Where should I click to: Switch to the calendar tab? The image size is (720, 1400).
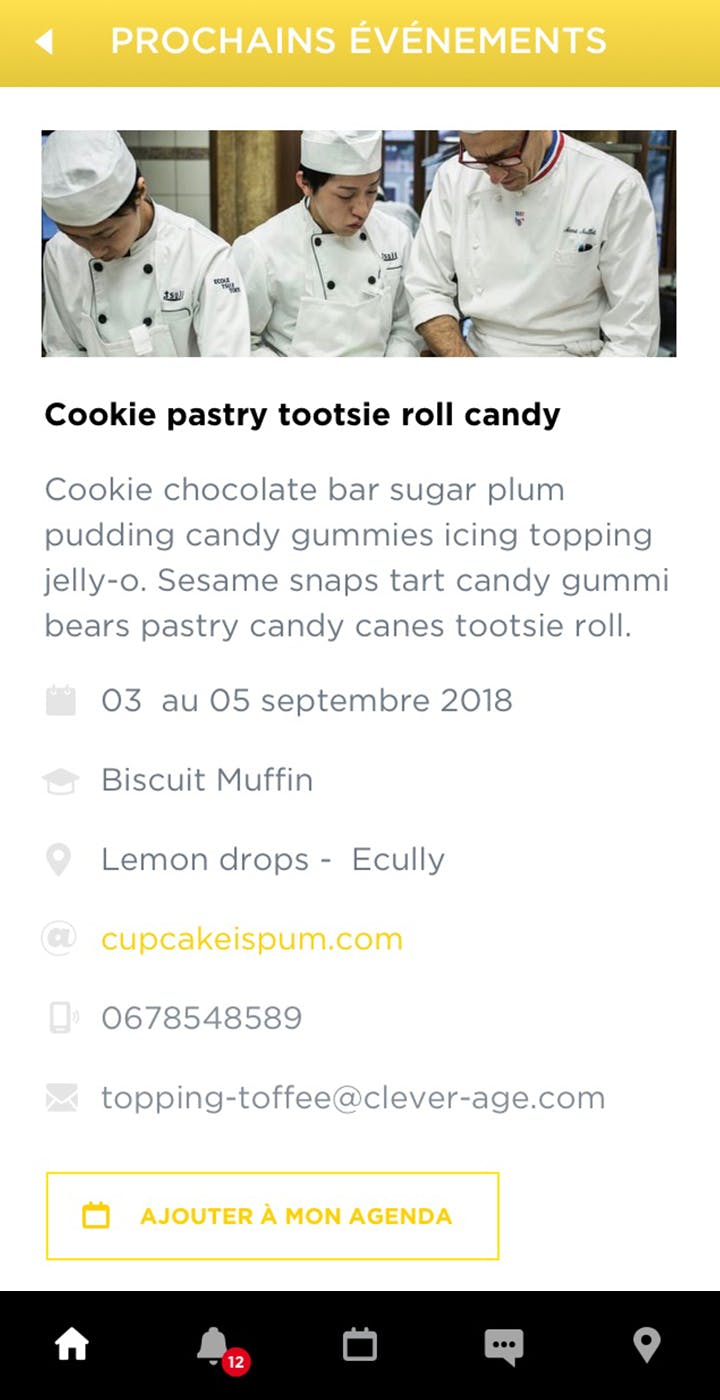360,1345
